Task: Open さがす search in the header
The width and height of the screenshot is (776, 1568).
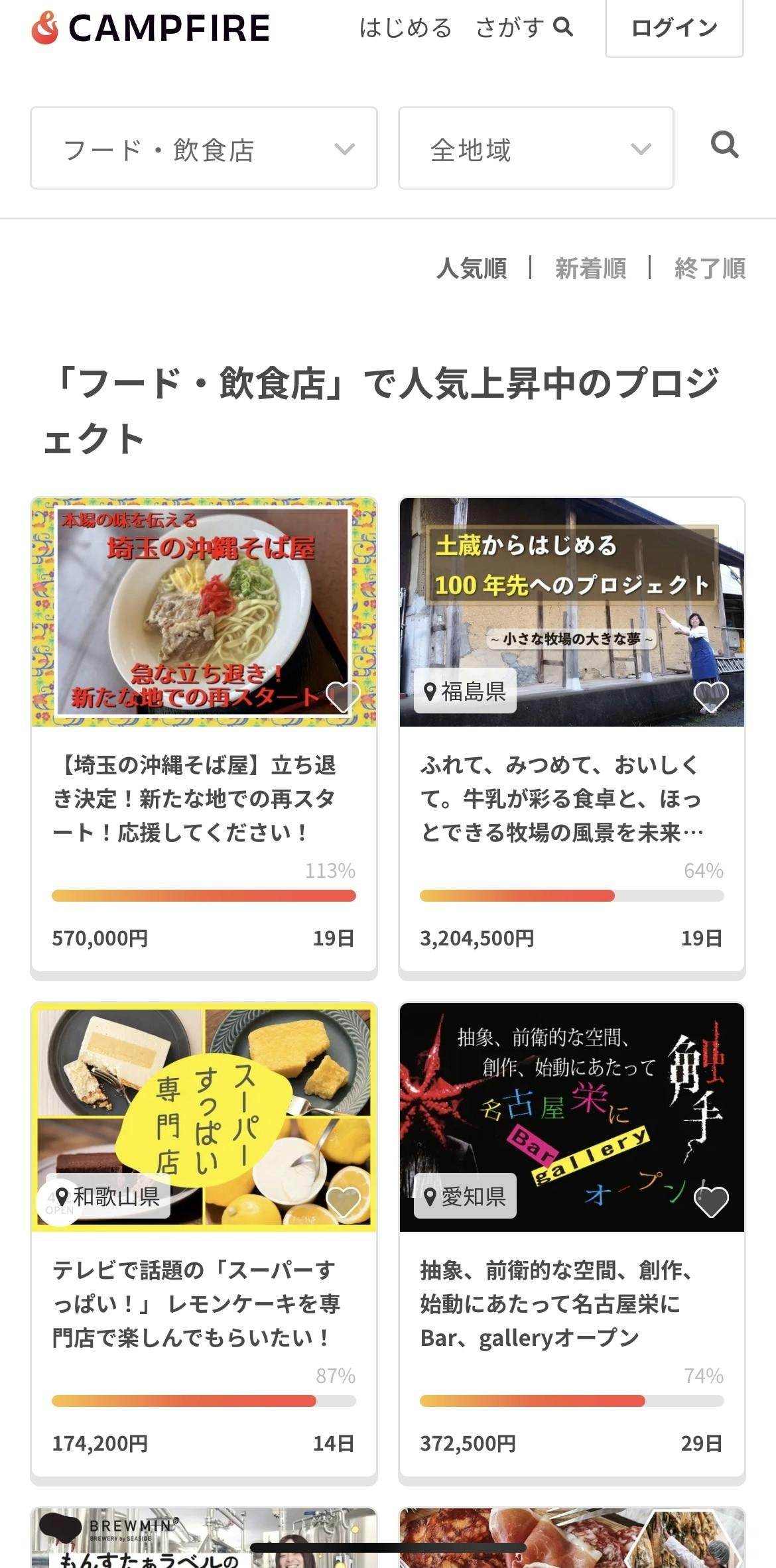Action: pos(524,28)
